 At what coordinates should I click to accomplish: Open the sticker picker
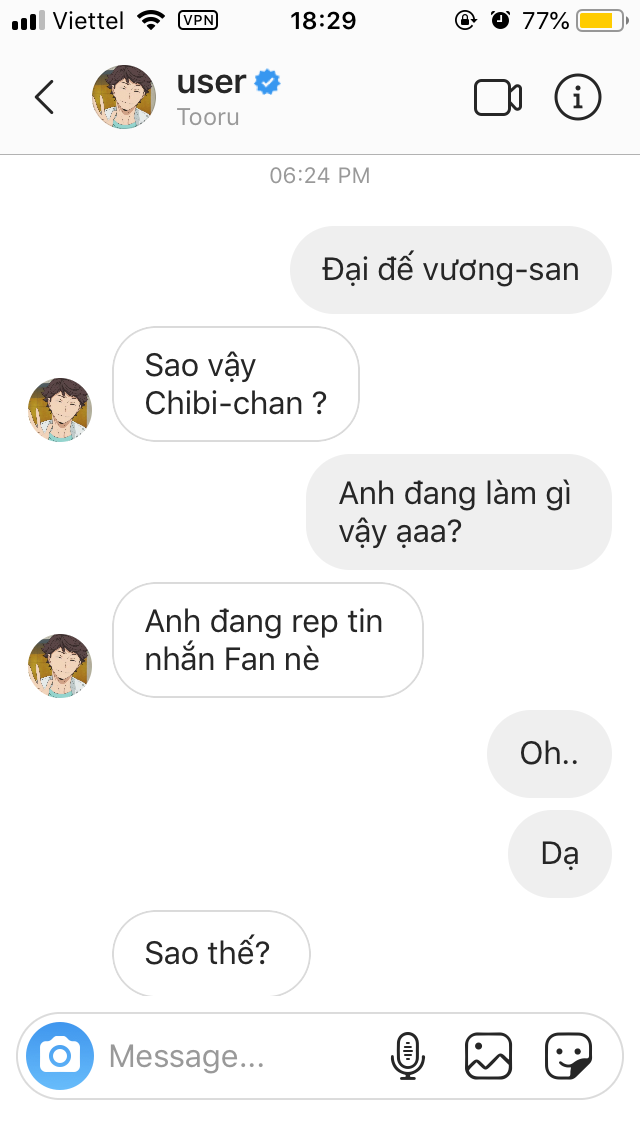568,1056
